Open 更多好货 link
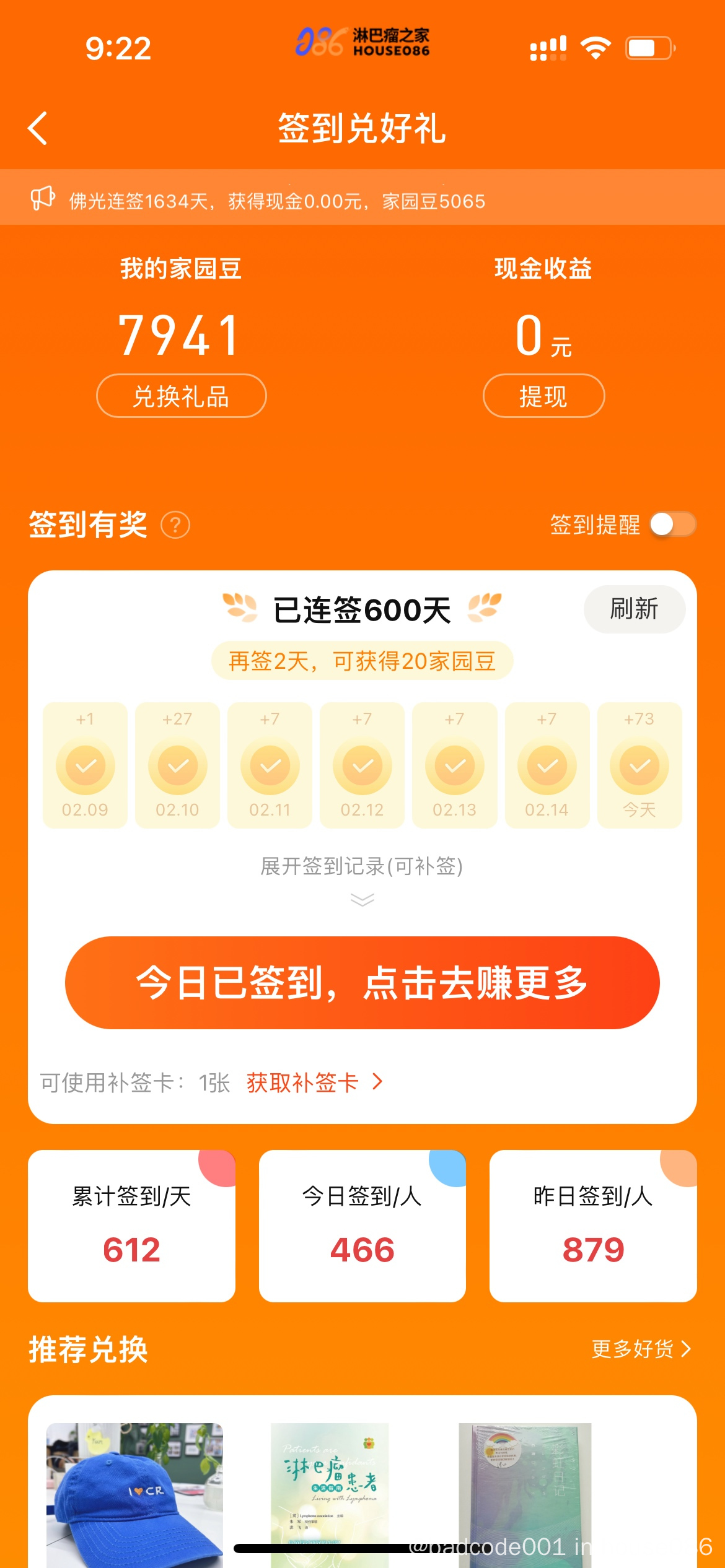 pyautogui.click(x=641, y=1349)
